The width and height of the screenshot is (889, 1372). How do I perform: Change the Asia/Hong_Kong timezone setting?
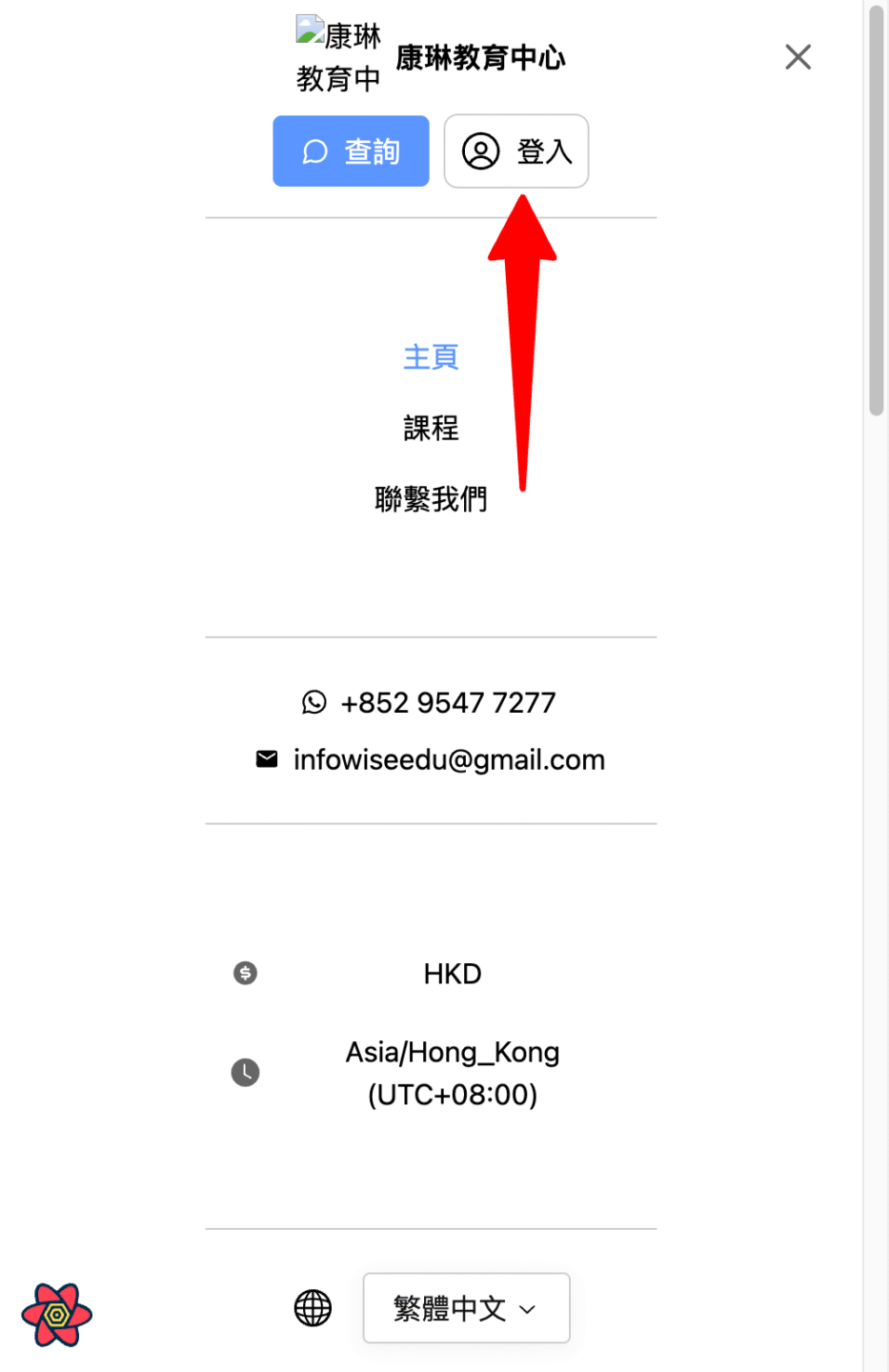(x=452, y=1073)
